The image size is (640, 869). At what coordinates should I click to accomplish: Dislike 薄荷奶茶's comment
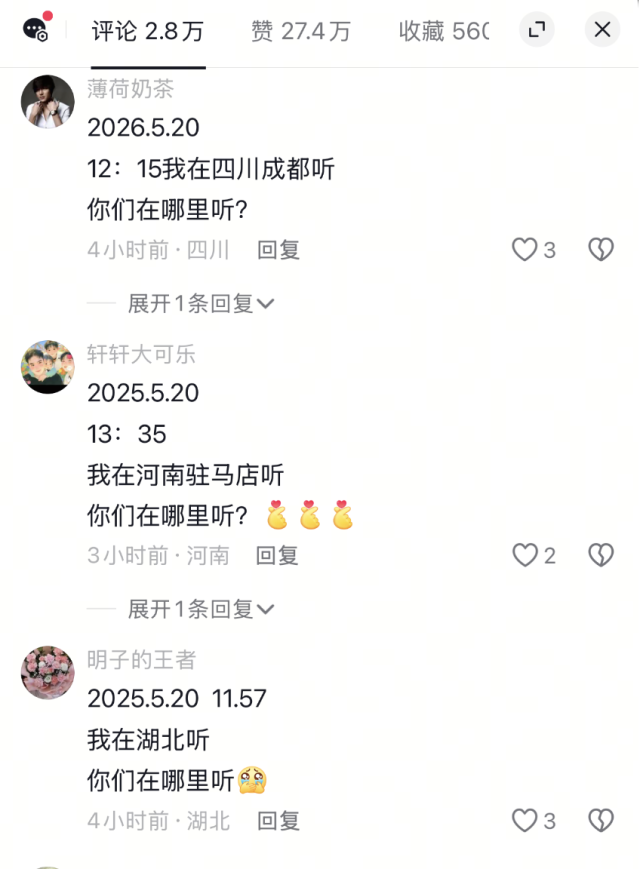click(600, 250)
